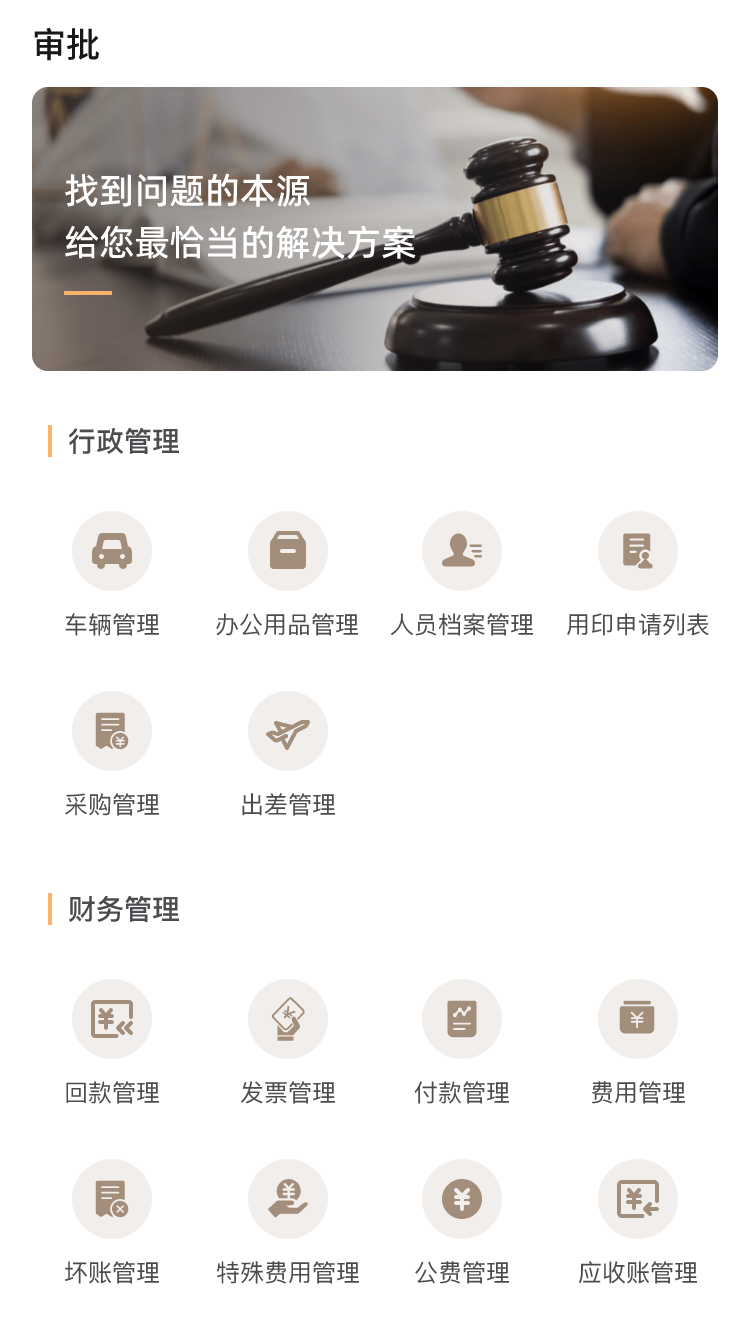Click the 审批 page title

[66, 45]
